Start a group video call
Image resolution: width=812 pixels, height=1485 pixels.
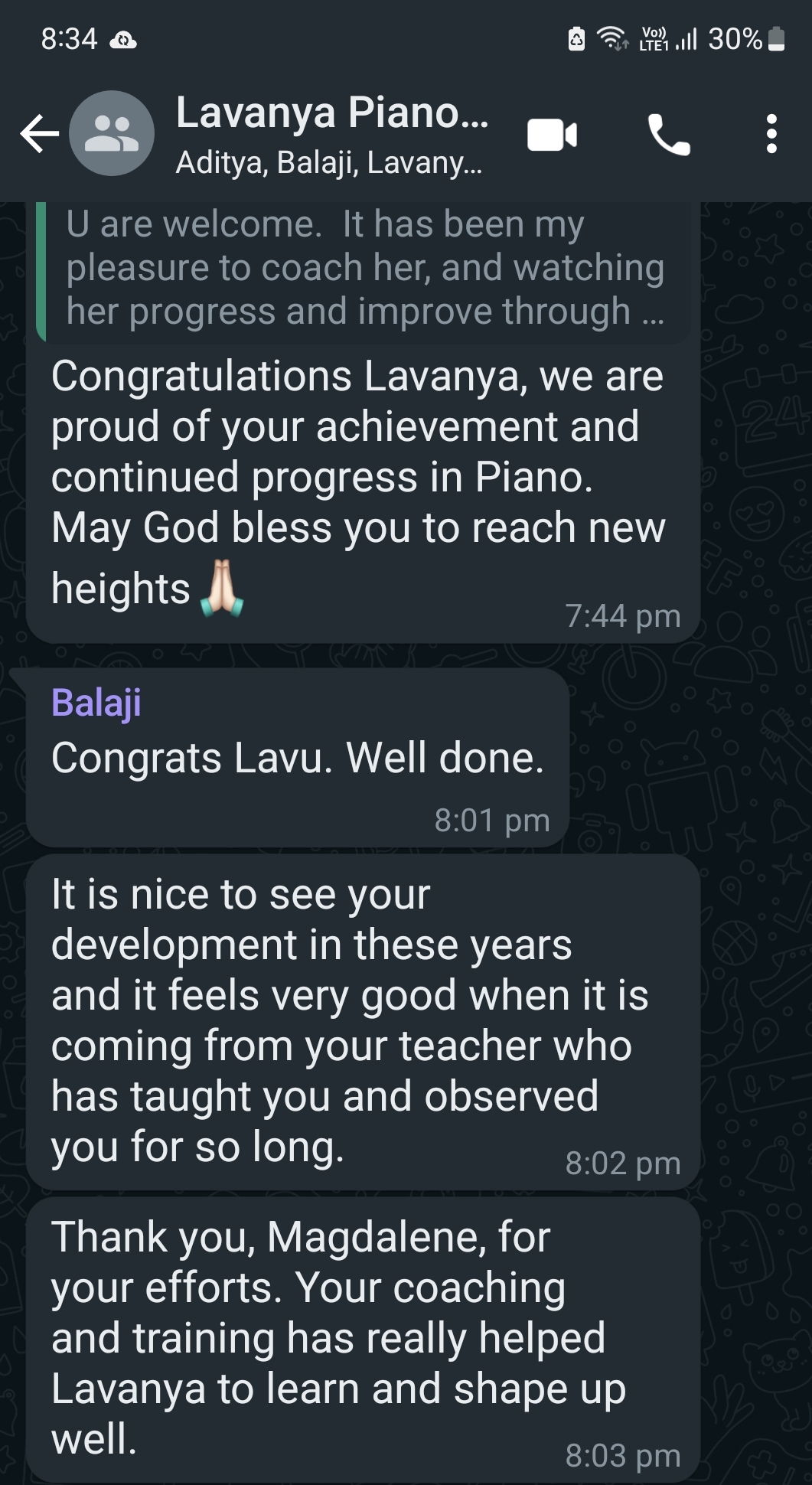552,135
